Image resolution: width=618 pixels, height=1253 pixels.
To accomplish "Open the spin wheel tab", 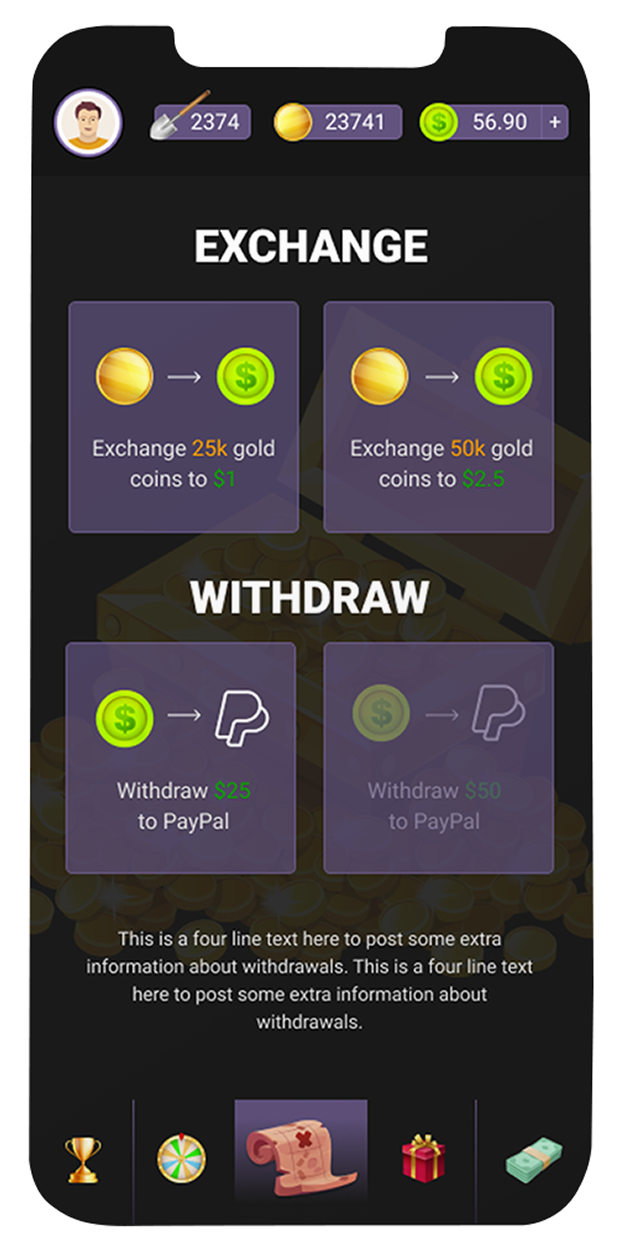I will click(181, 1160).
